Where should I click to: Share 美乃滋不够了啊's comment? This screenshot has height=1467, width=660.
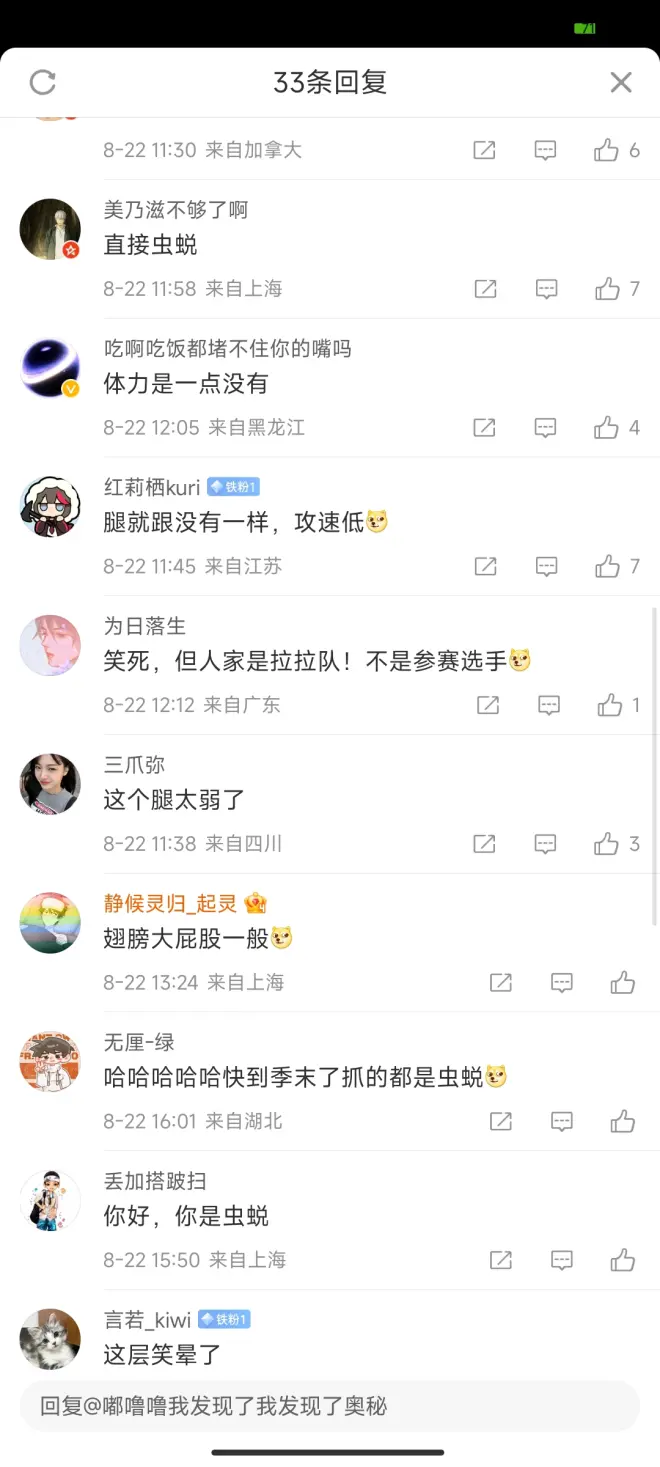tap(485, 289)
